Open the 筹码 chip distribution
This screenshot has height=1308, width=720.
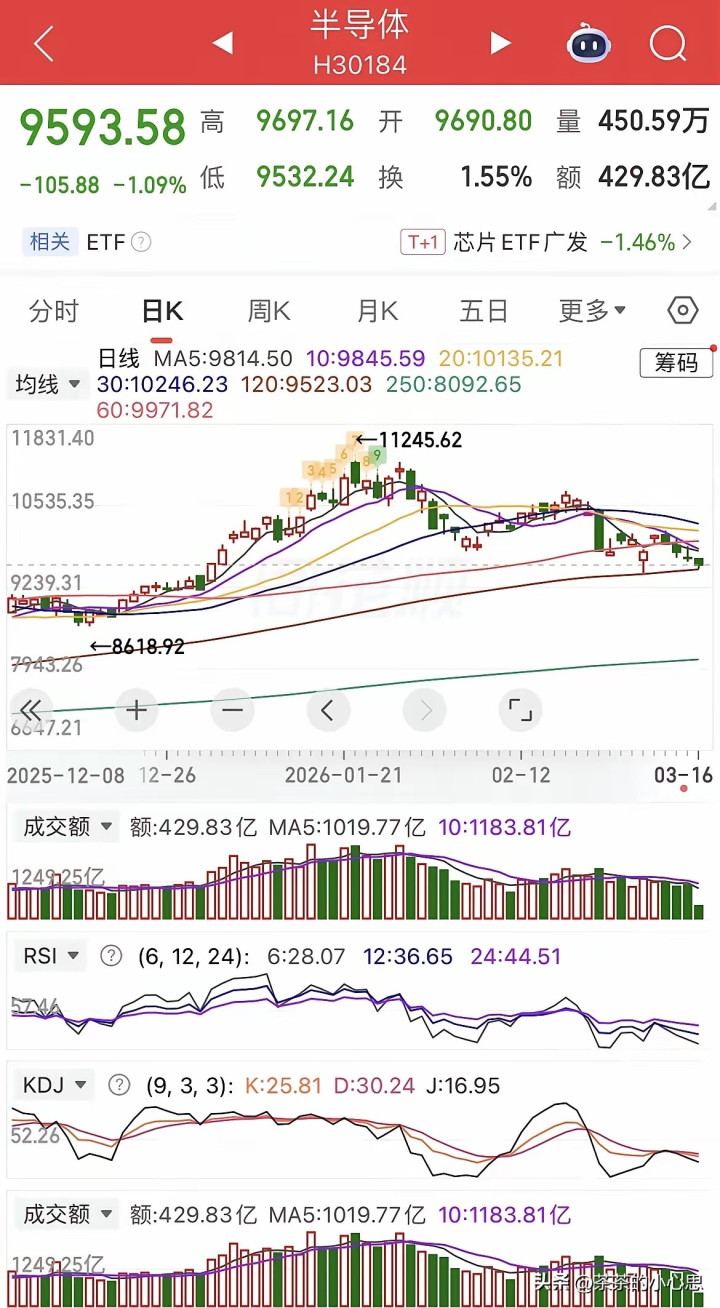(676, 362)
